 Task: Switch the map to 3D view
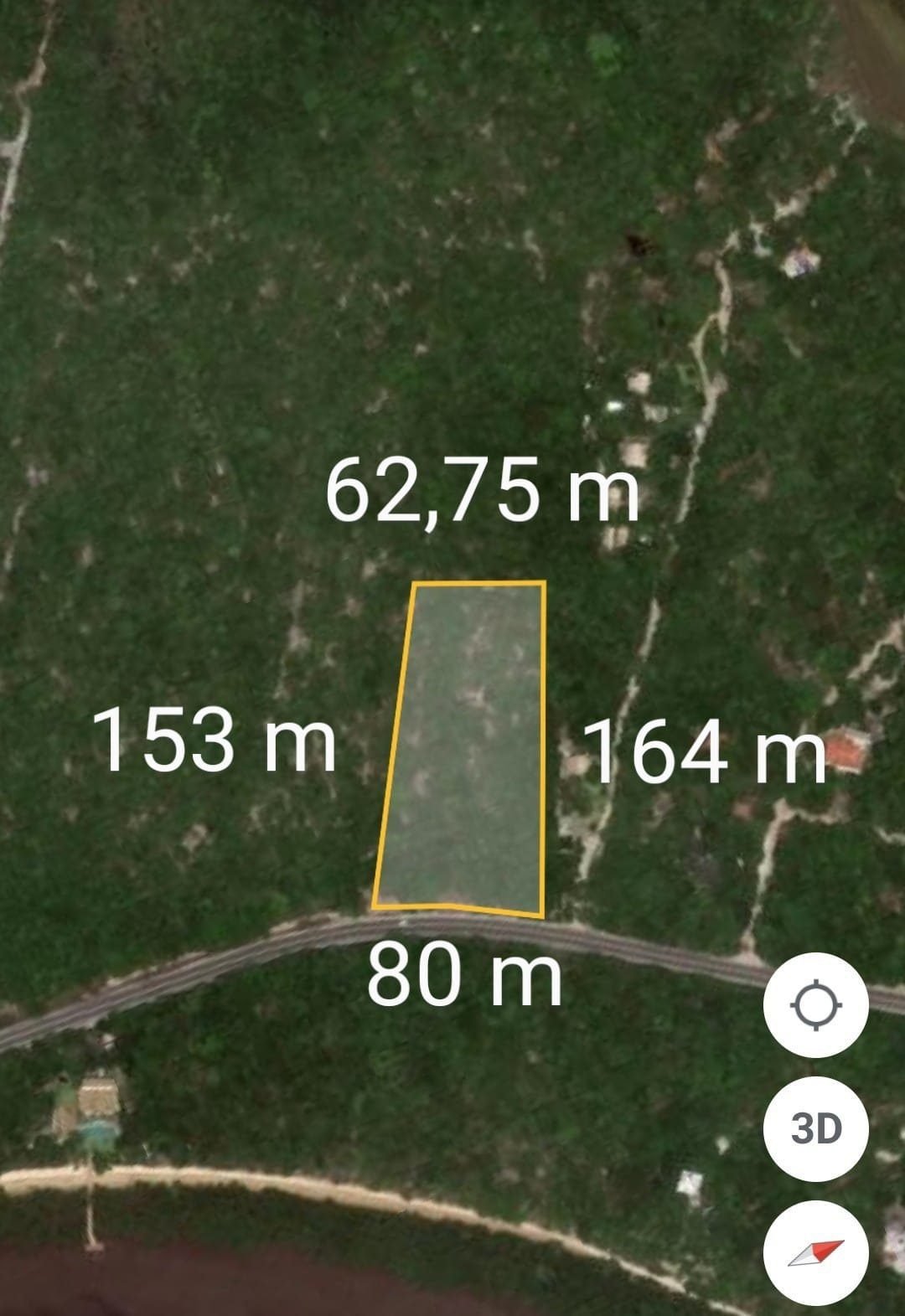click(x=816, y=1129)
